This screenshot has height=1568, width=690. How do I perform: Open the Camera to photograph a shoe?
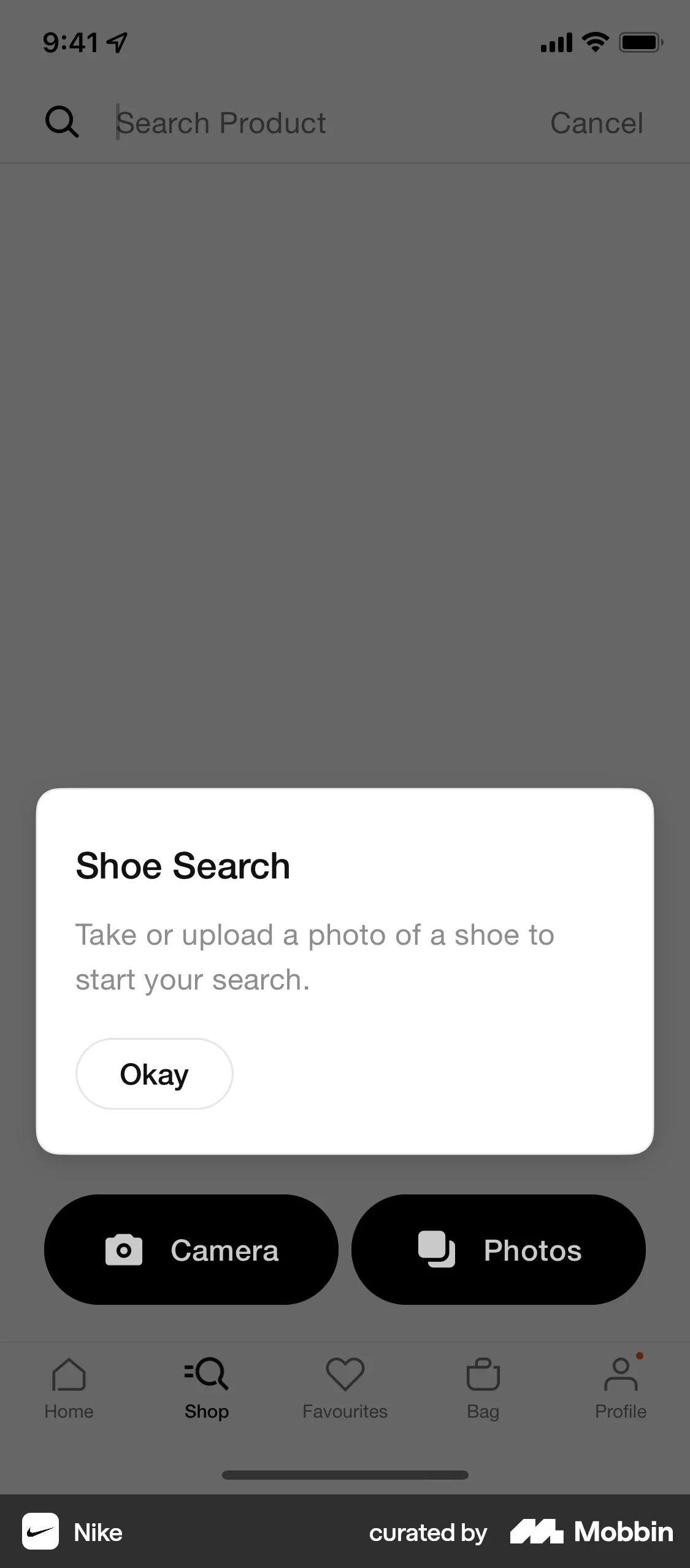point(191,1250)
